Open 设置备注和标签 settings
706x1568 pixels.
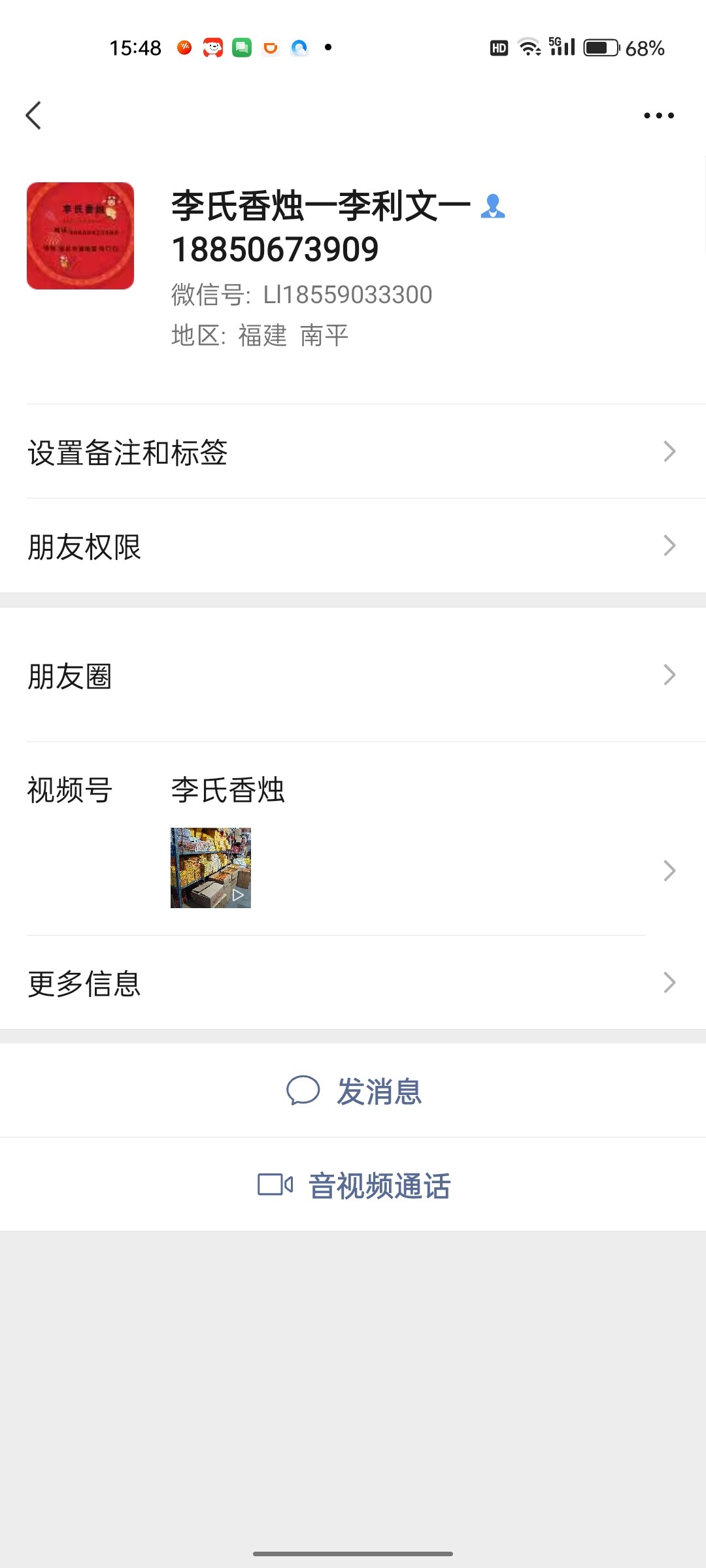pyautogui.click(x=353, y=452)
